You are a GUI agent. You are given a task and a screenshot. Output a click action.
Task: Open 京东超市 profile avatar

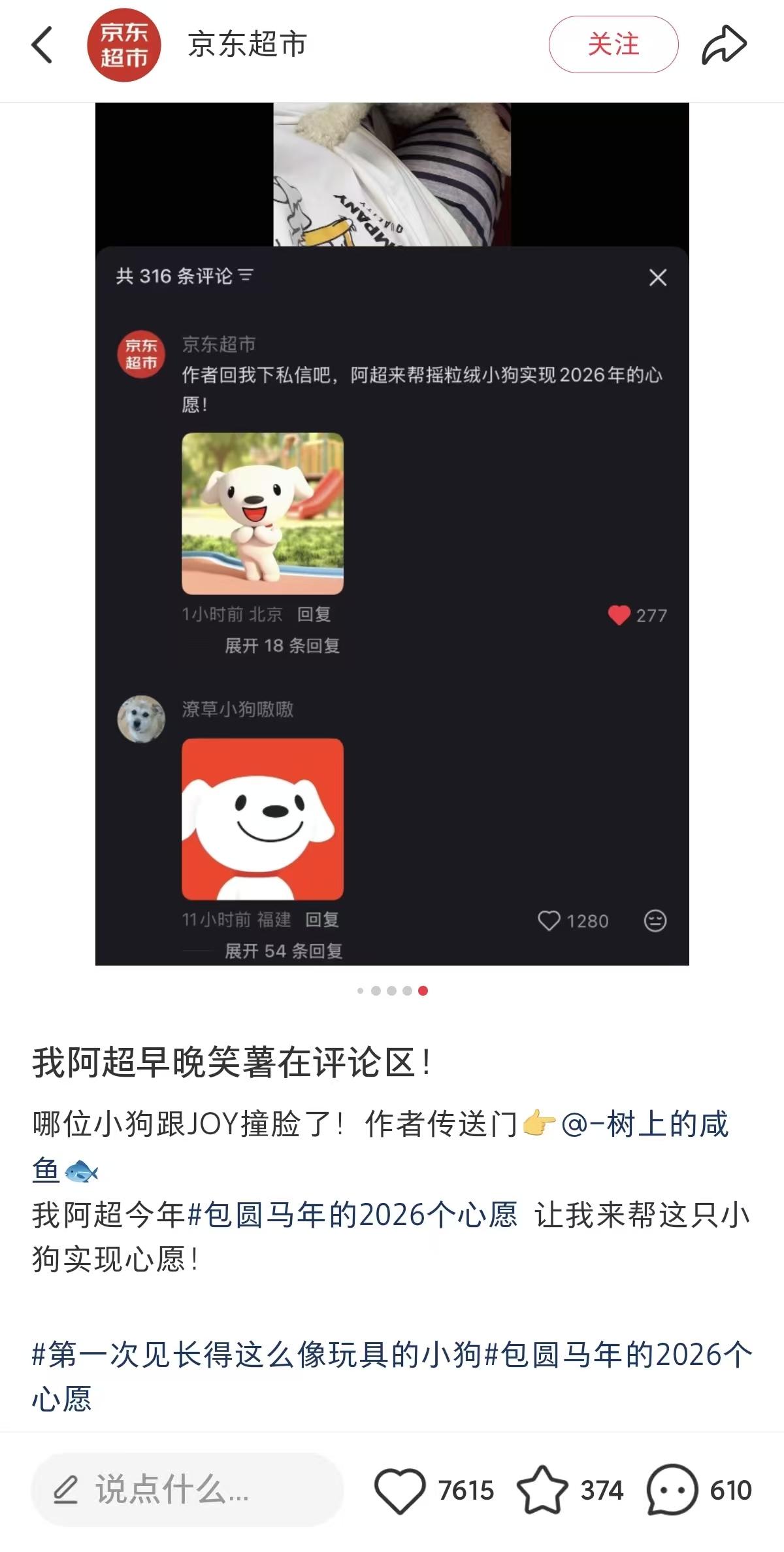pos(124,45)
